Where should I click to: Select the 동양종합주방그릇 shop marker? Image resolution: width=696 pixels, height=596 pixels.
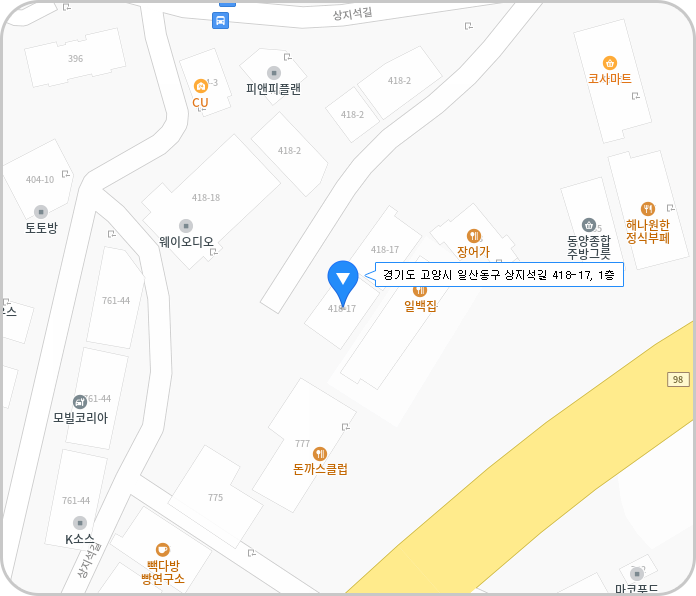pyautogui.click(x=589, y=225)
